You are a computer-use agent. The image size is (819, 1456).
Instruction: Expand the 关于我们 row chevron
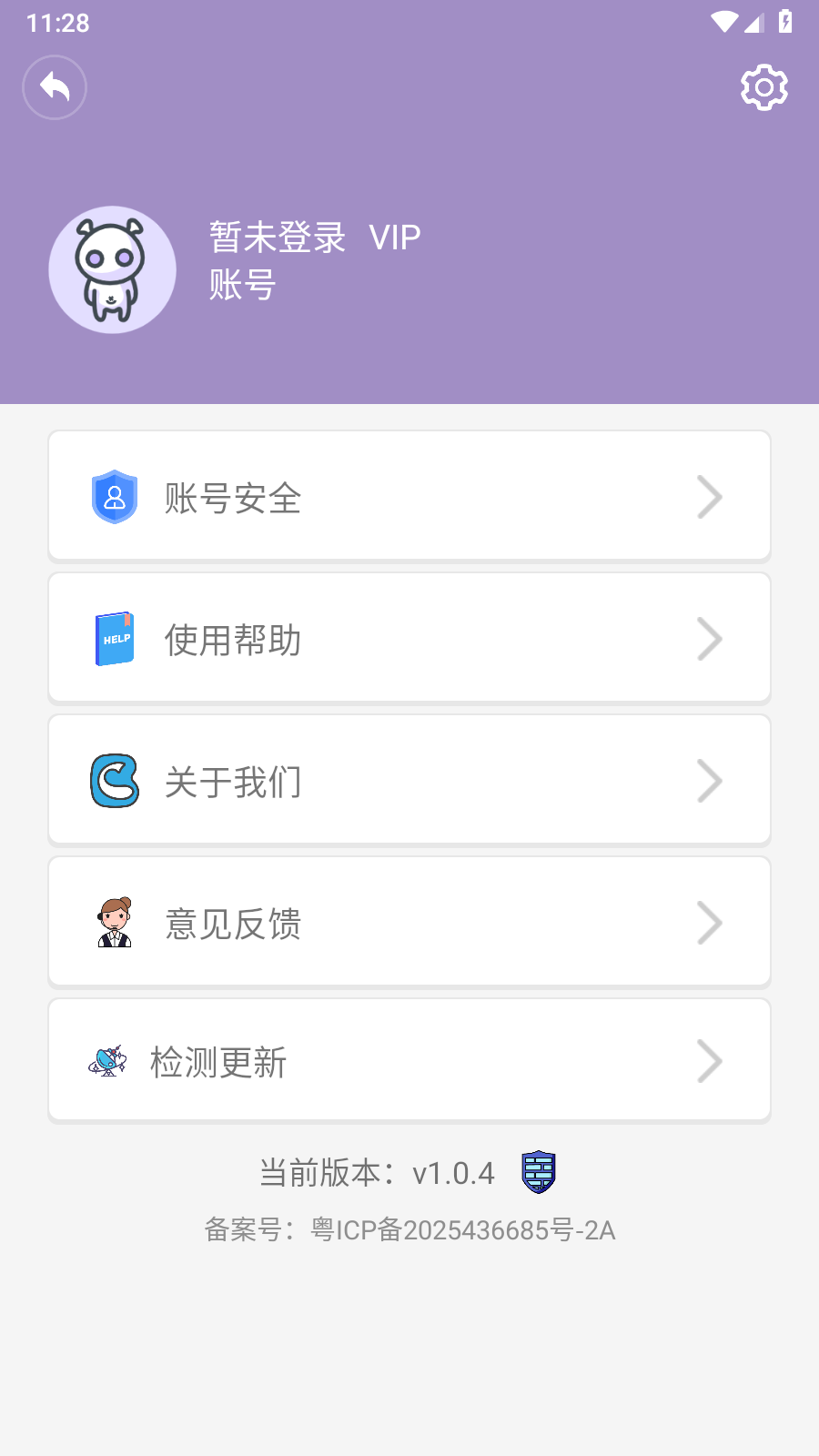click(x=710, y=781)
